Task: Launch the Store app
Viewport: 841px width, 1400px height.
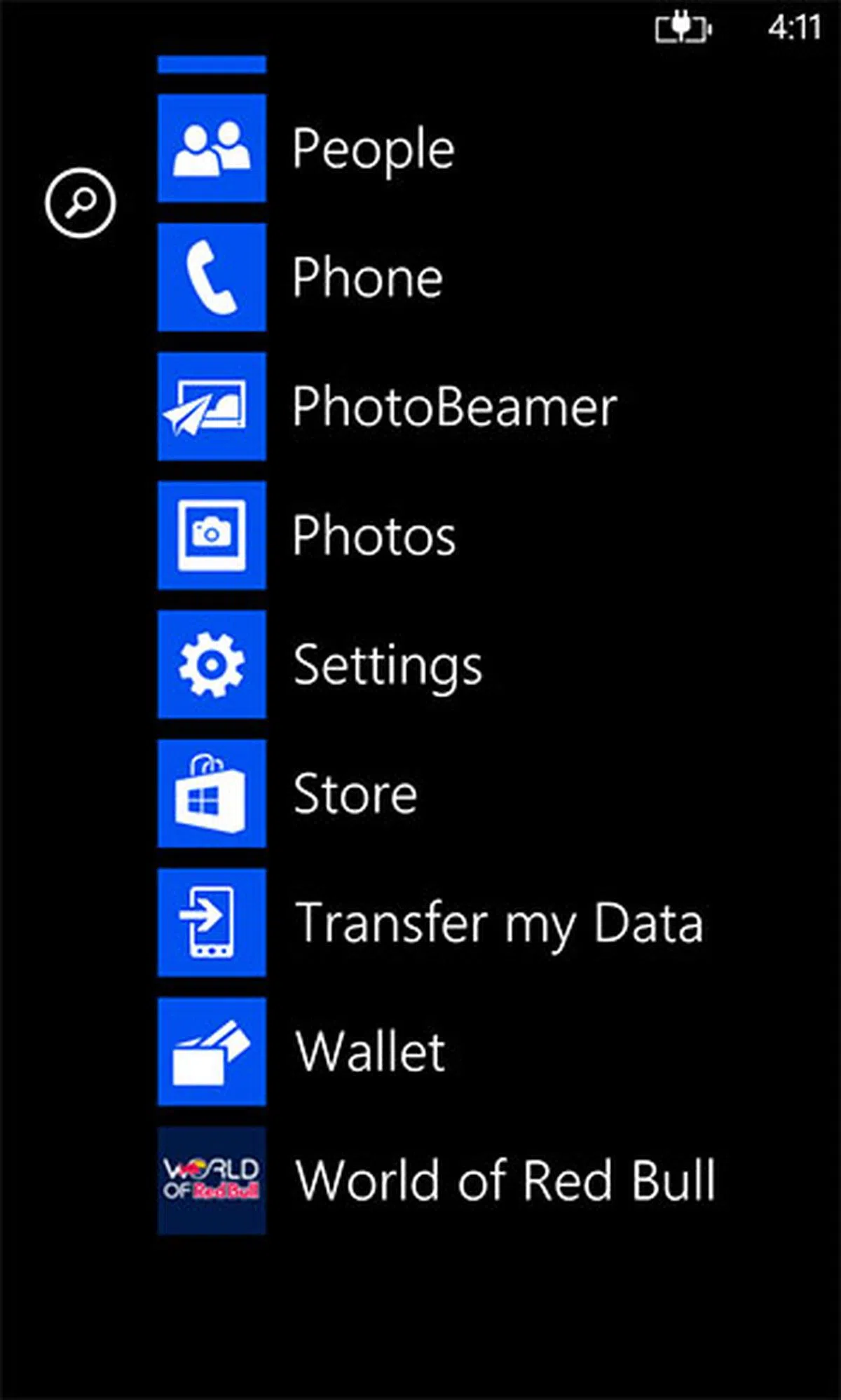Action: 212,793
